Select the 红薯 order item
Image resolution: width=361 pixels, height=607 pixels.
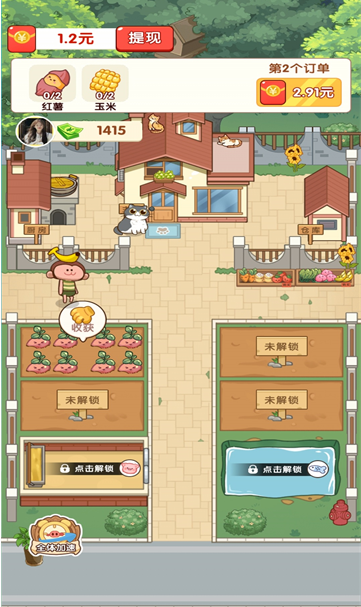pos(53,88)
